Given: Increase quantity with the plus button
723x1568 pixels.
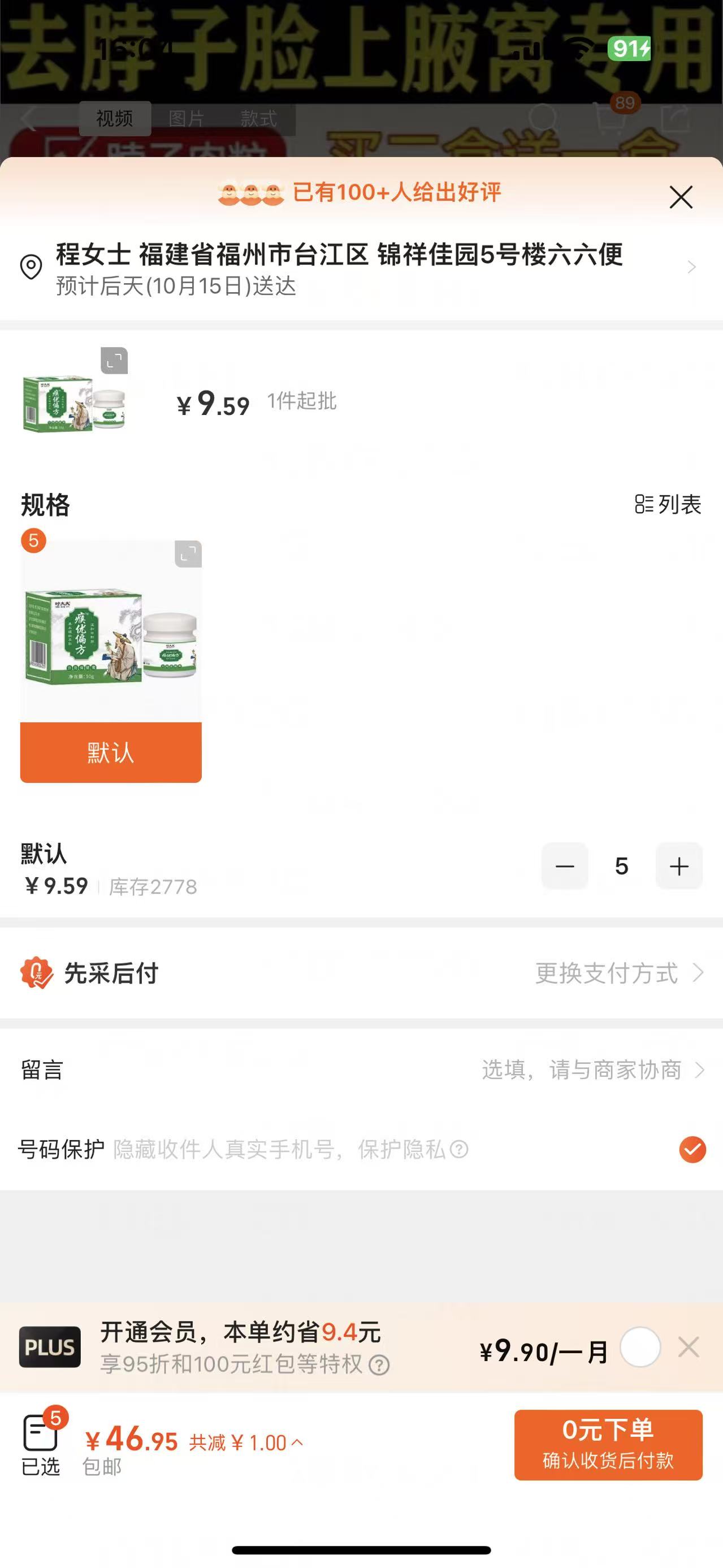Looking at the screenshot, I should click(678, 866).
